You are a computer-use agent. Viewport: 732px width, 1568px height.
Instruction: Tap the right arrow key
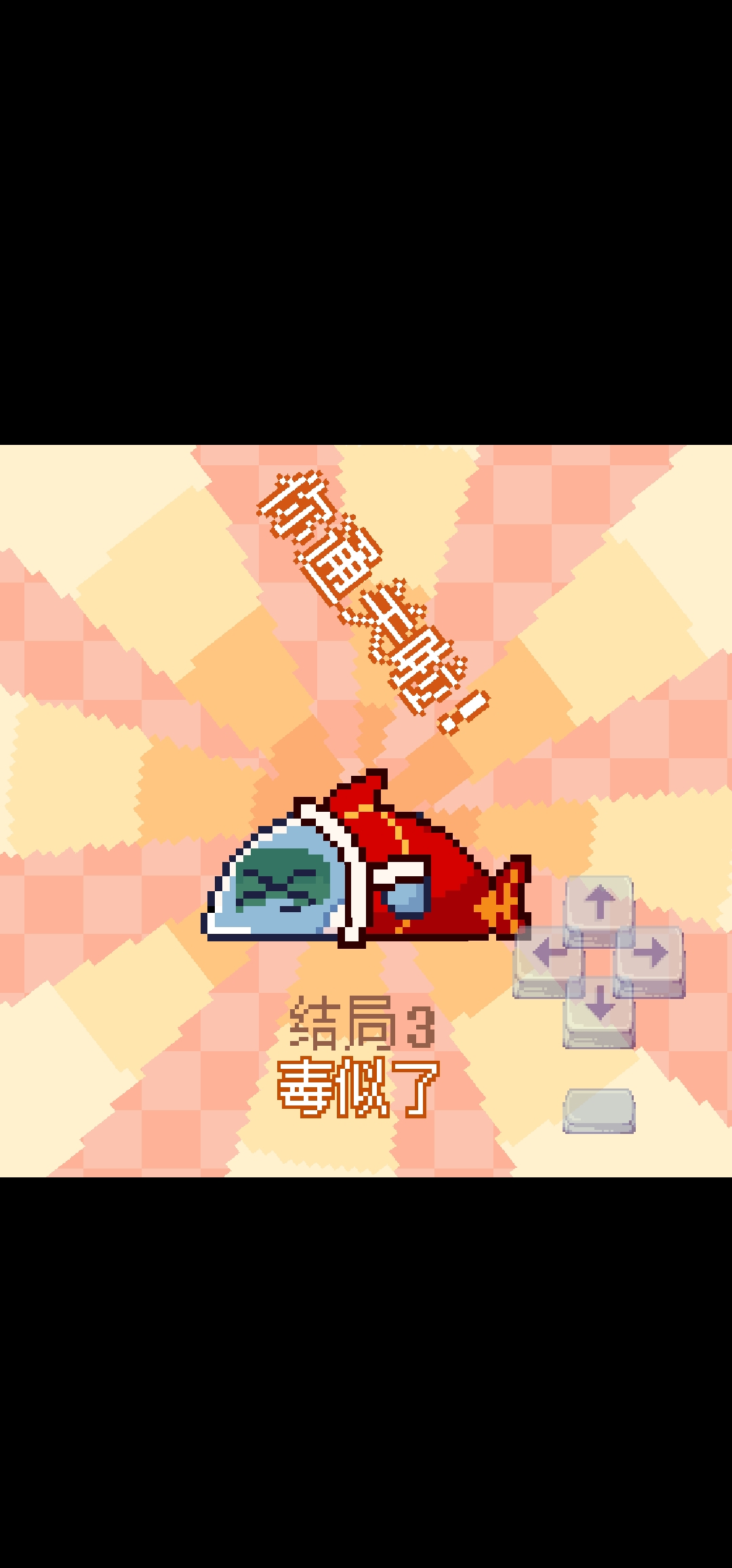coord(650,956)
